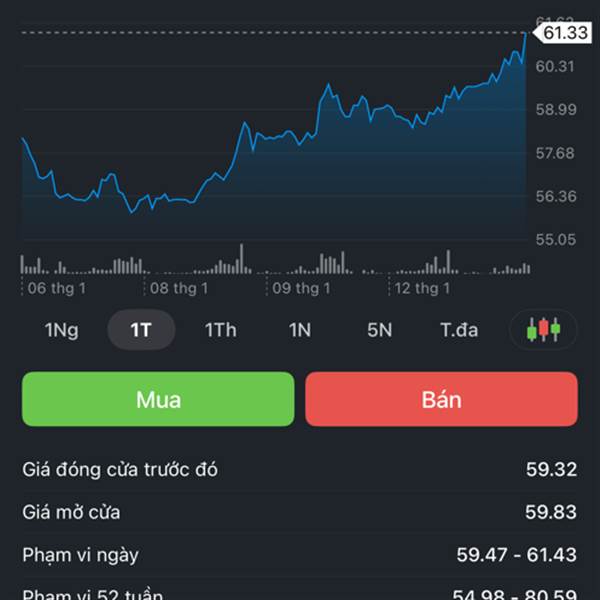Toggle the candlestick chart view
Image resolution: width=600 pixels, height=600 pixels.
(543, 329)
